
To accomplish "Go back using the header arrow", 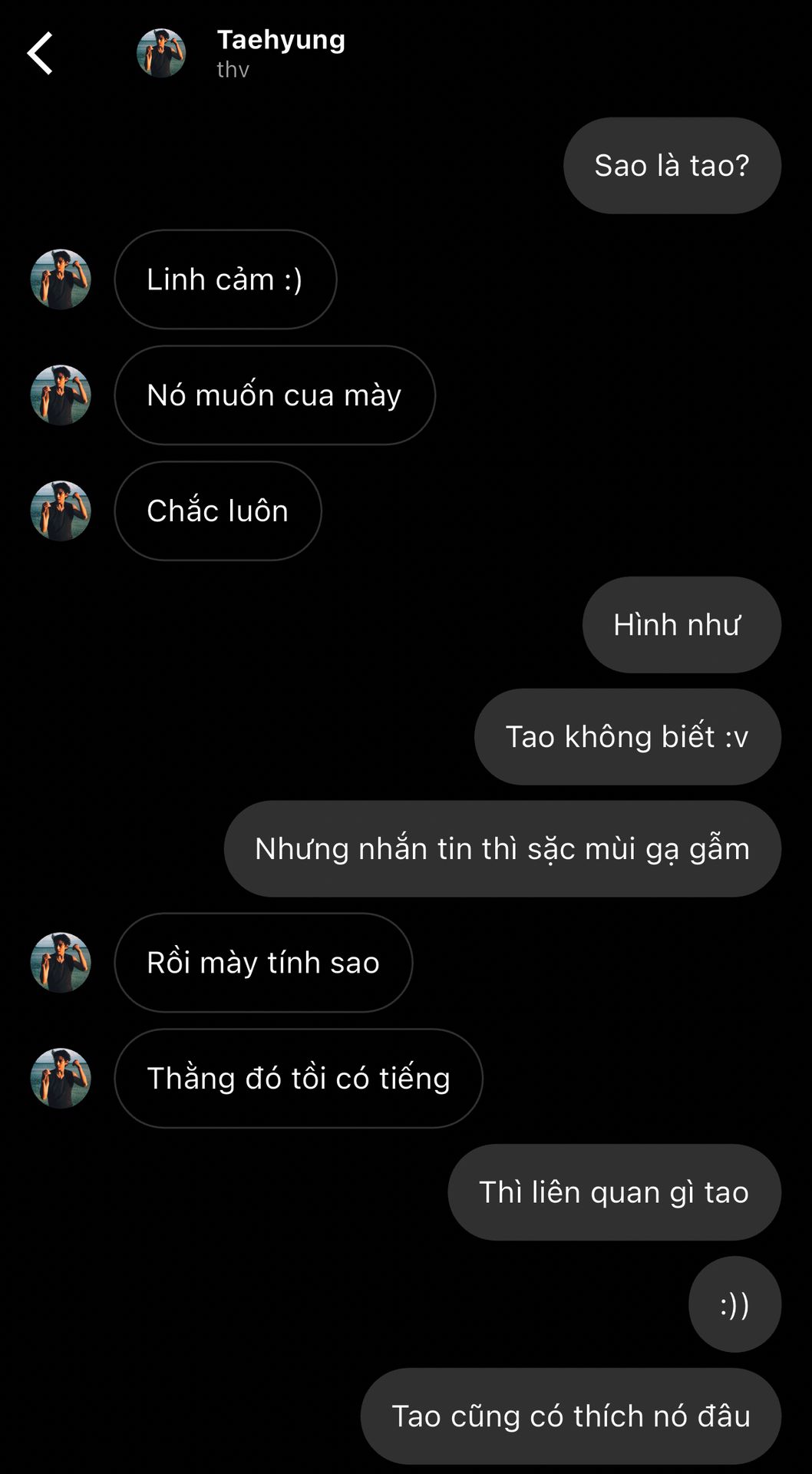I will click(40, 53).
